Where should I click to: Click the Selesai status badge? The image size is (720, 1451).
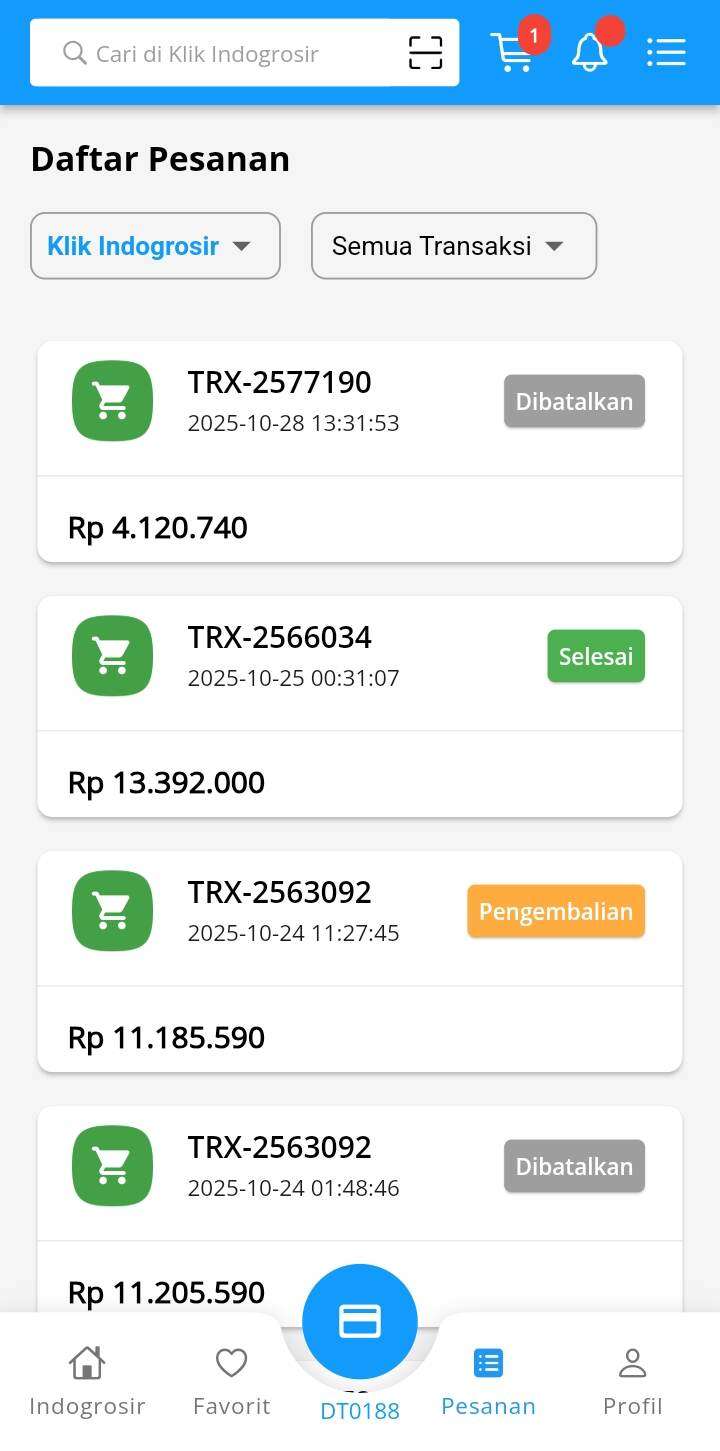[595, 655]
